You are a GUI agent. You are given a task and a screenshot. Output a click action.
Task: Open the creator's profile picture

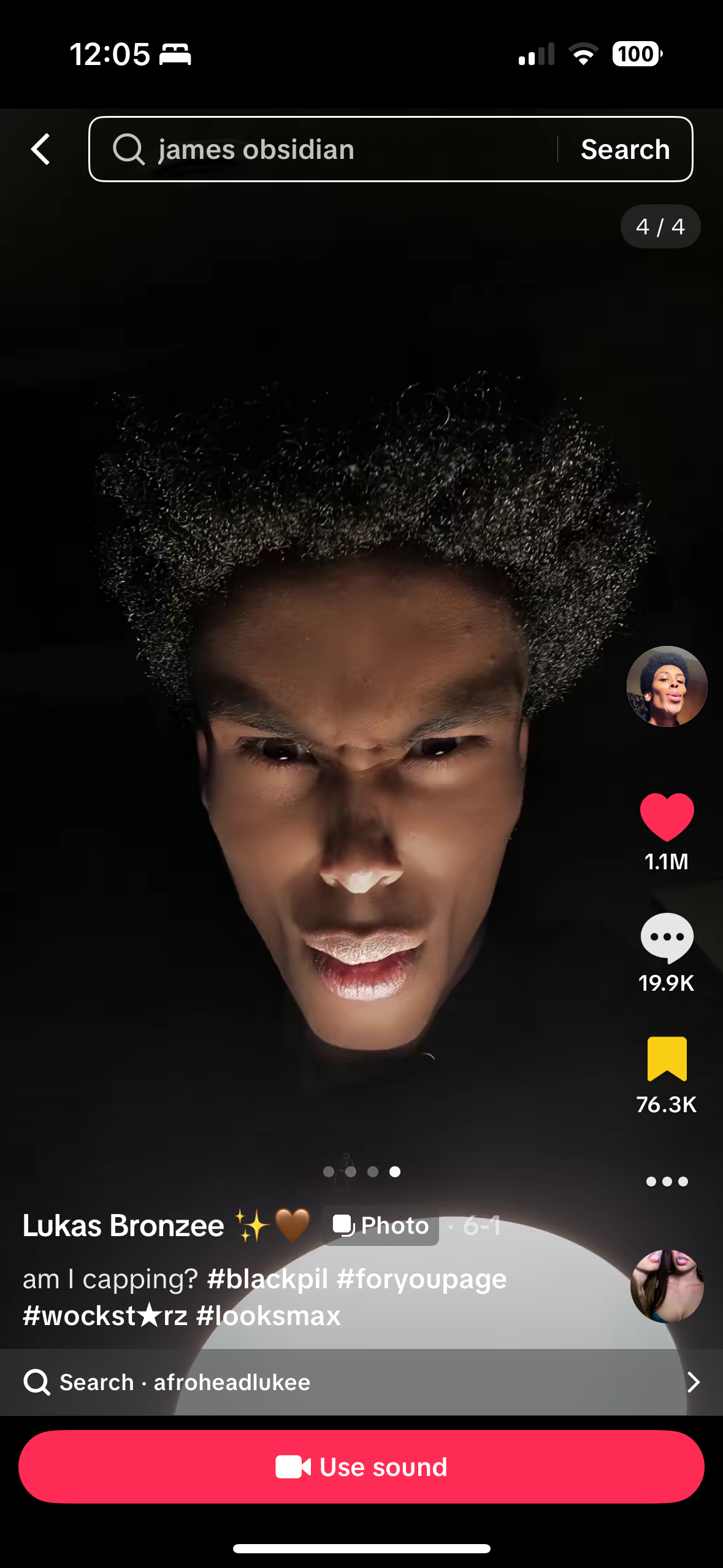667,686
